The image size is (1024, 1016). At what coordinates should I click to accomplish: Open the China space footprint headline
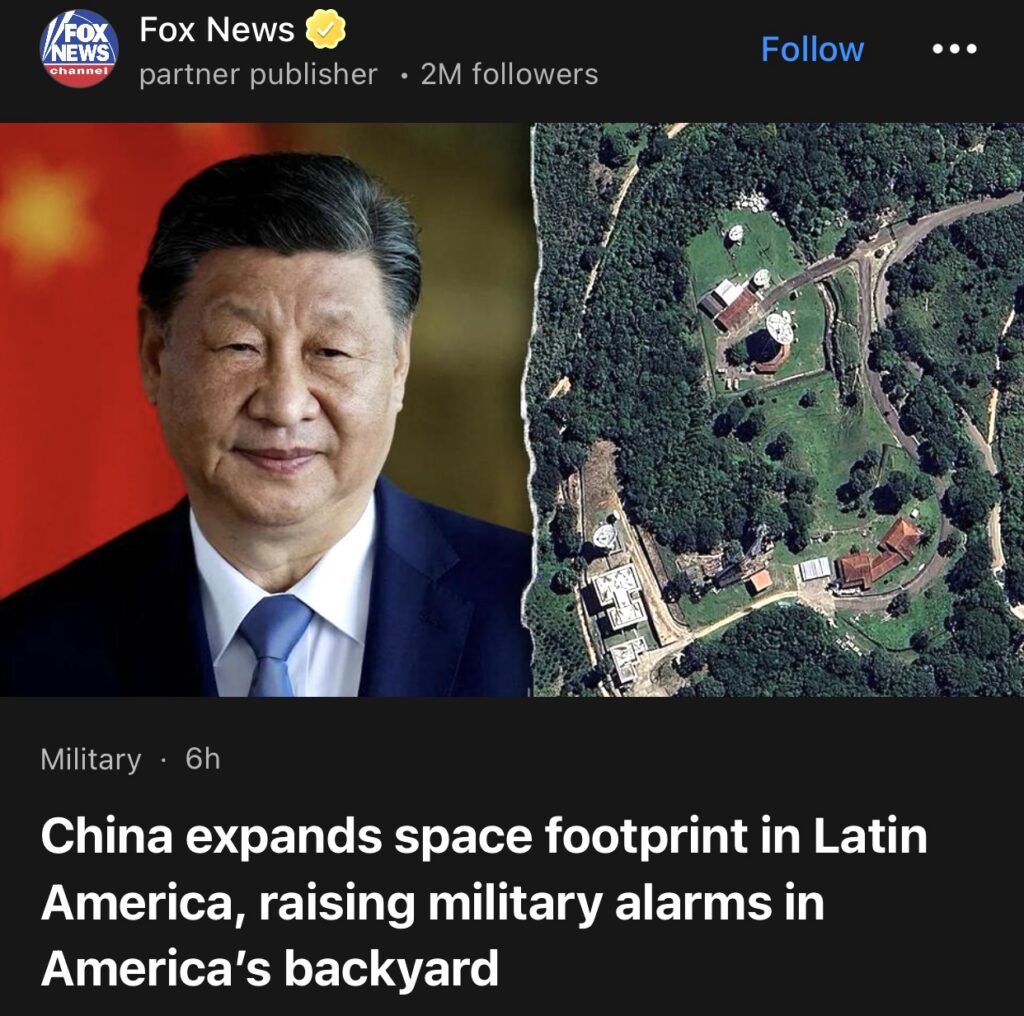tap(483, 902)
